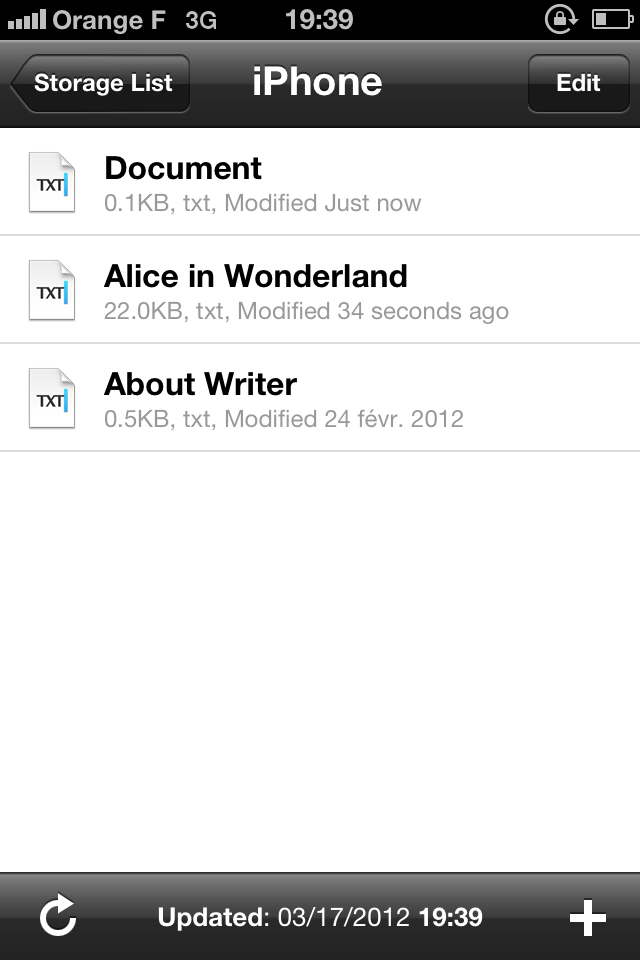Refresh the file list

[x=58, y=917]
